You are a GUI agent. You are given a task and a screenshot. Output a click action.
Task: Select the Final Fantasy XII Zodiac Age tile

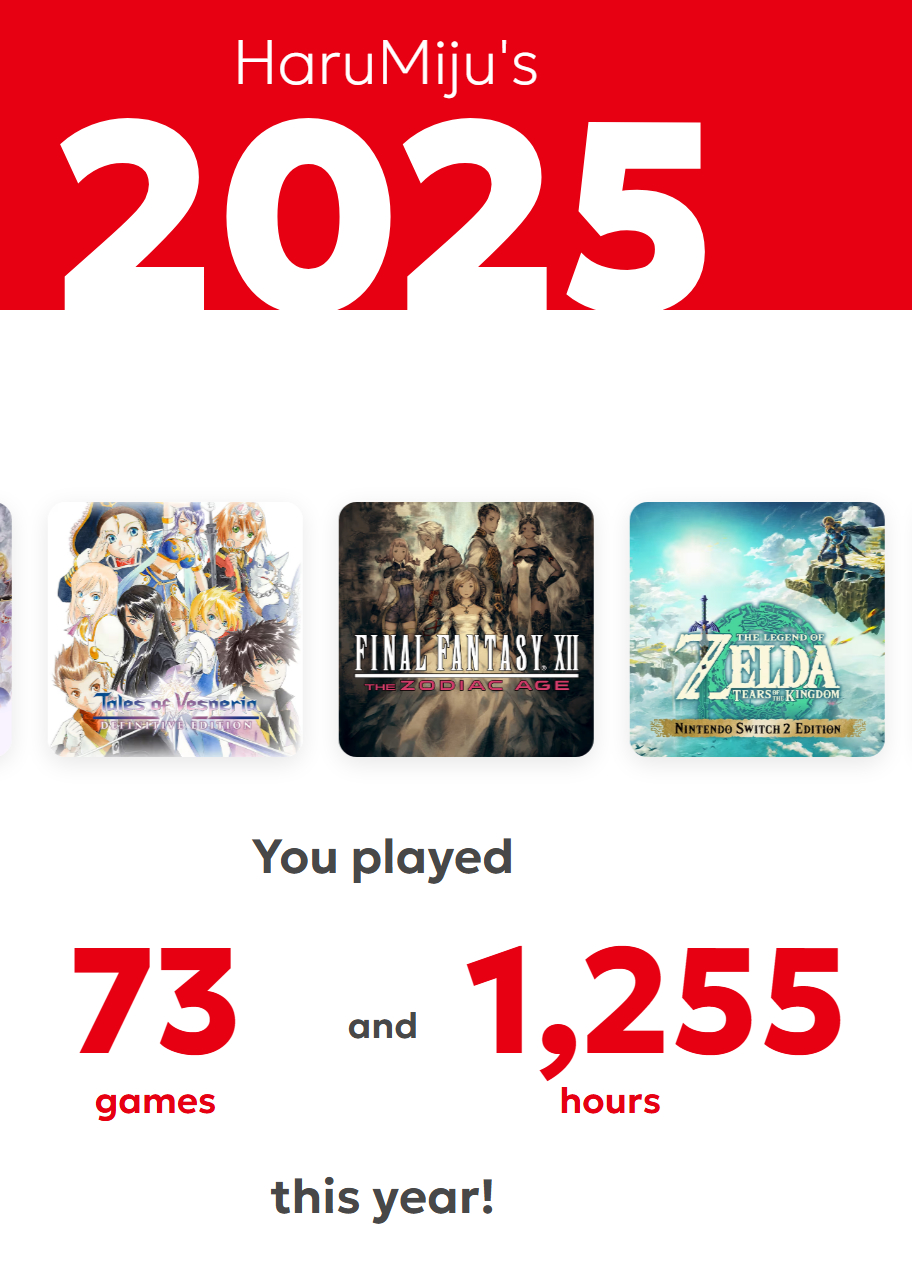(x=466, y=629)
